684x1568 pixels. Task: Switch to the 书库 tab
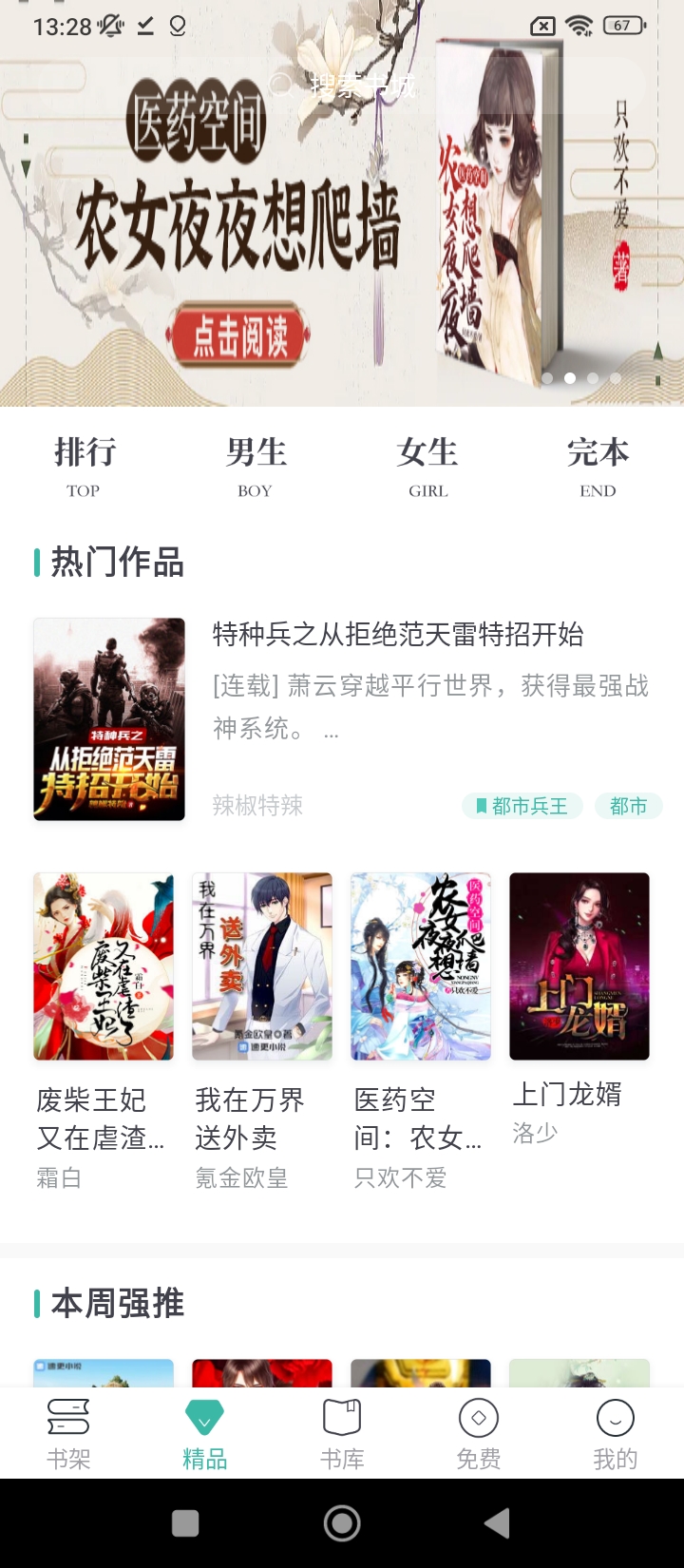pos(342,1434)
